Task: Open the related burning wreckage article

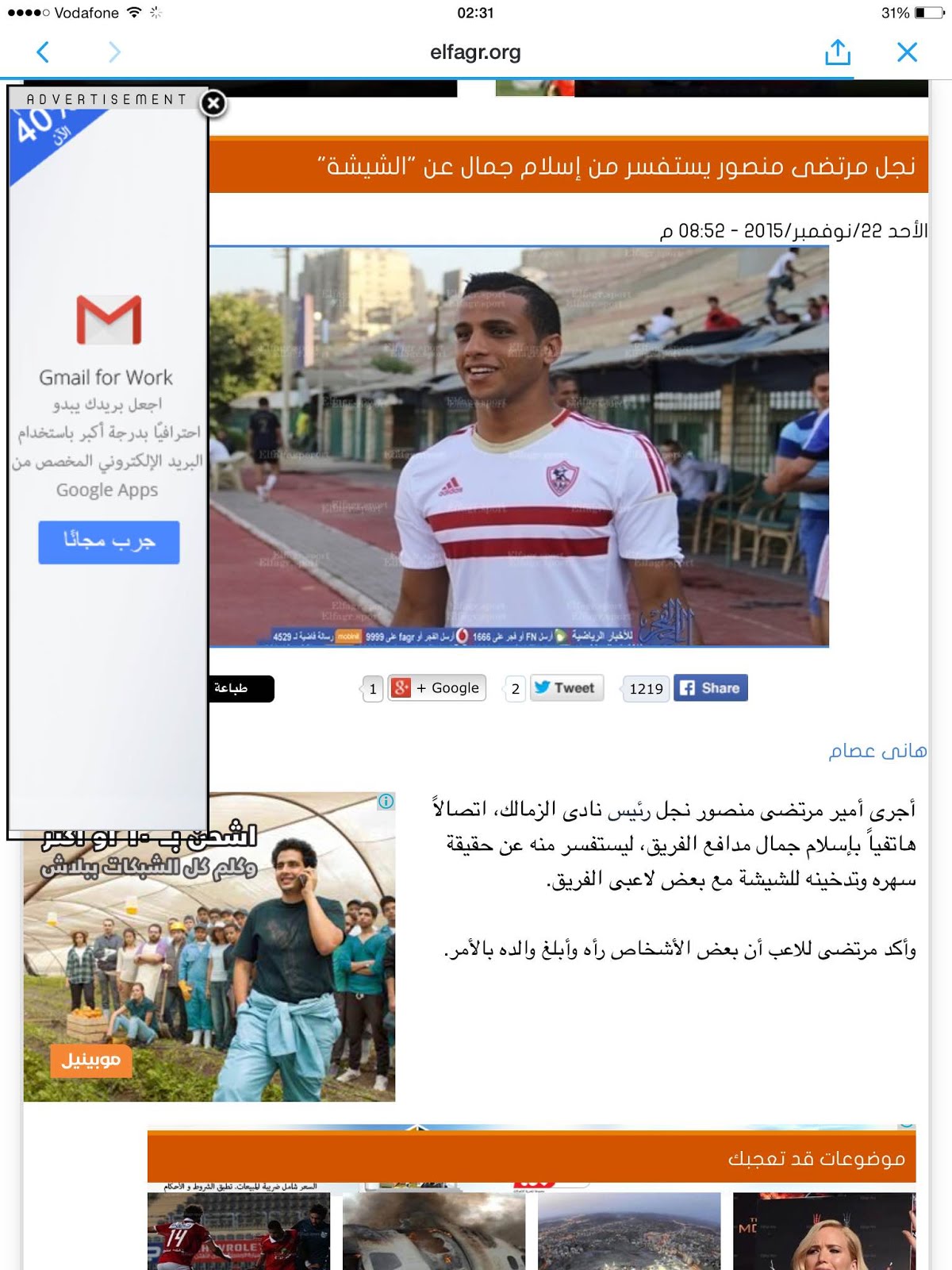Action: (x=433, y=1230)
